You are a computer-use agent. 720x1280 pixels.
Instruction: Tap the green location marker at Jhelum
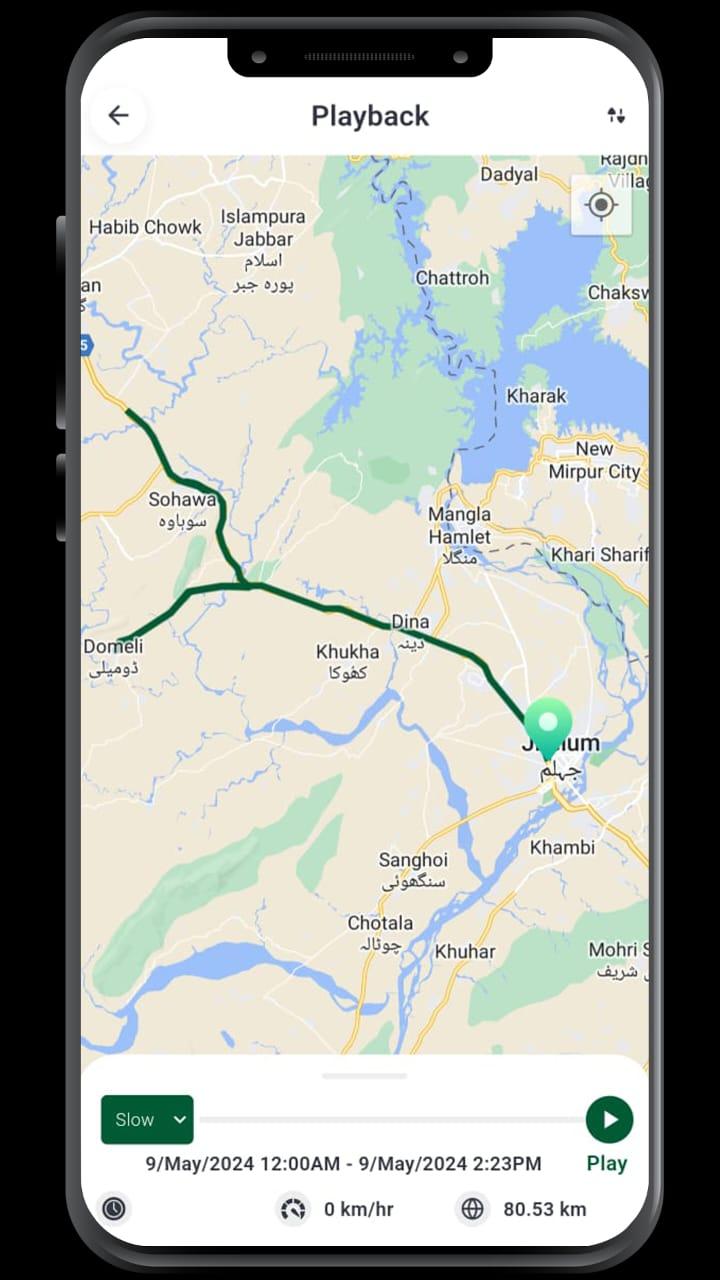tap(548, 728)
